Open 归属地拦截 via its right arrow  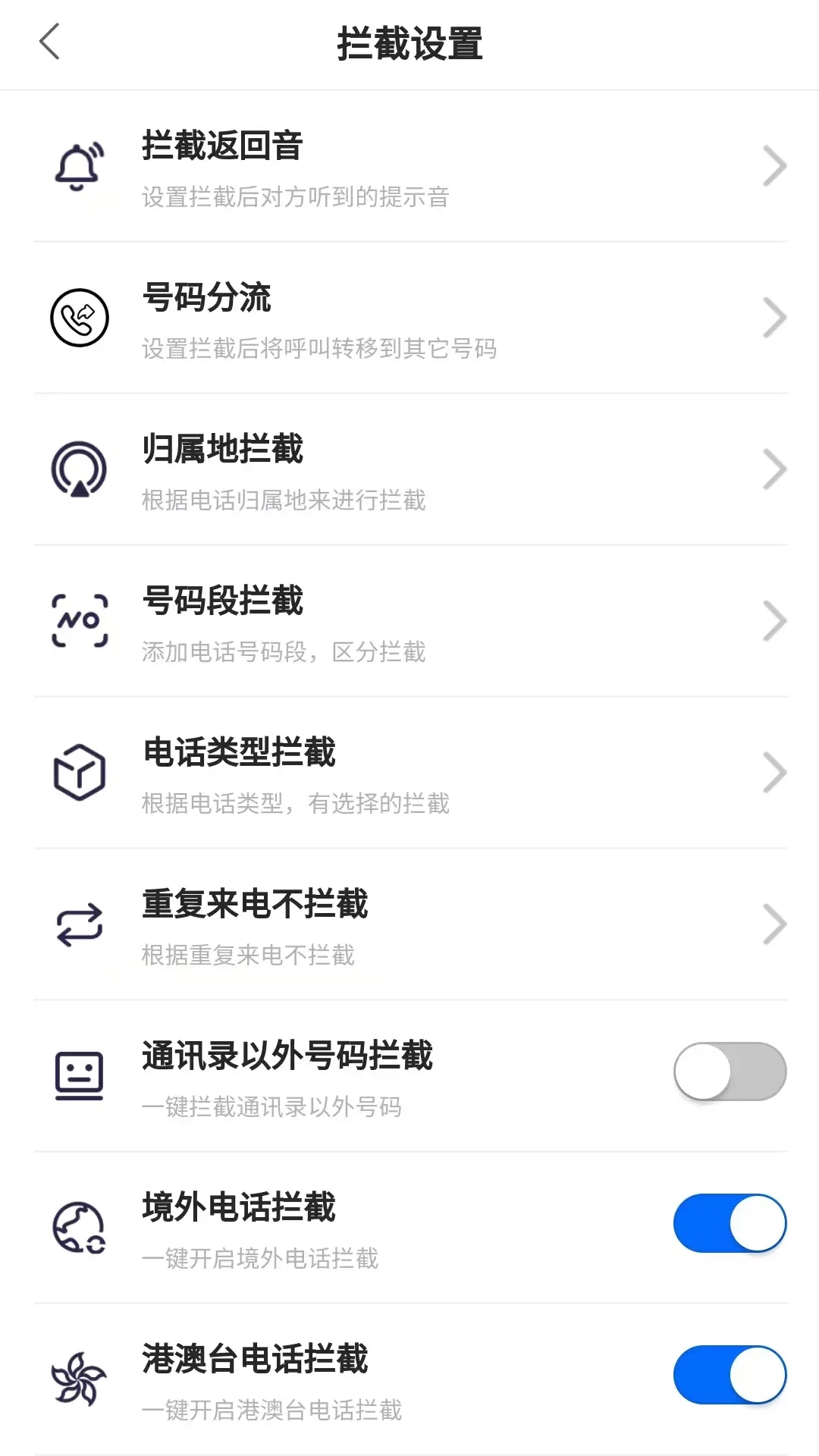pos(774,469)
